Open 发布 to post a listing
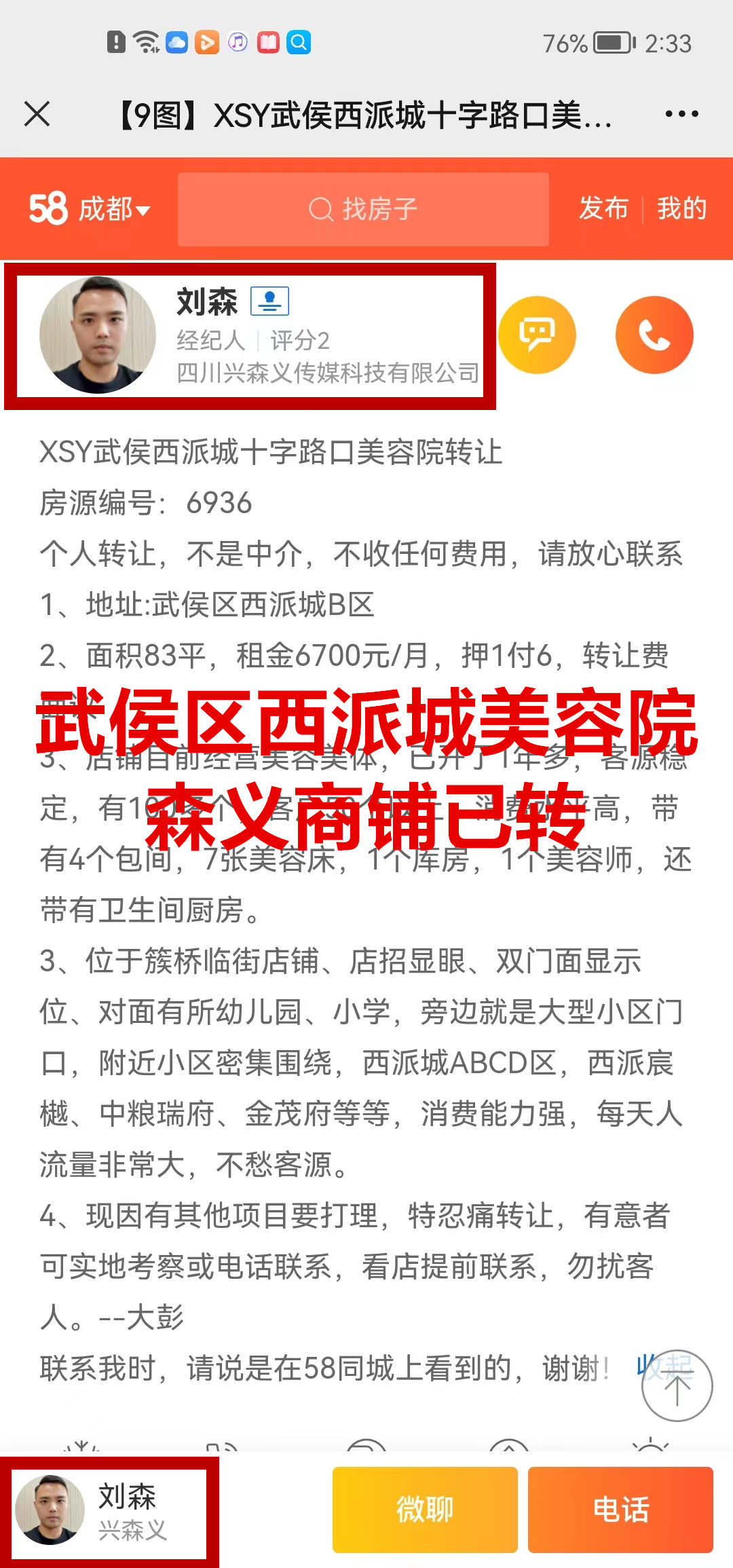Screen dimensions: 733x1568 click(x=603, y=208)
